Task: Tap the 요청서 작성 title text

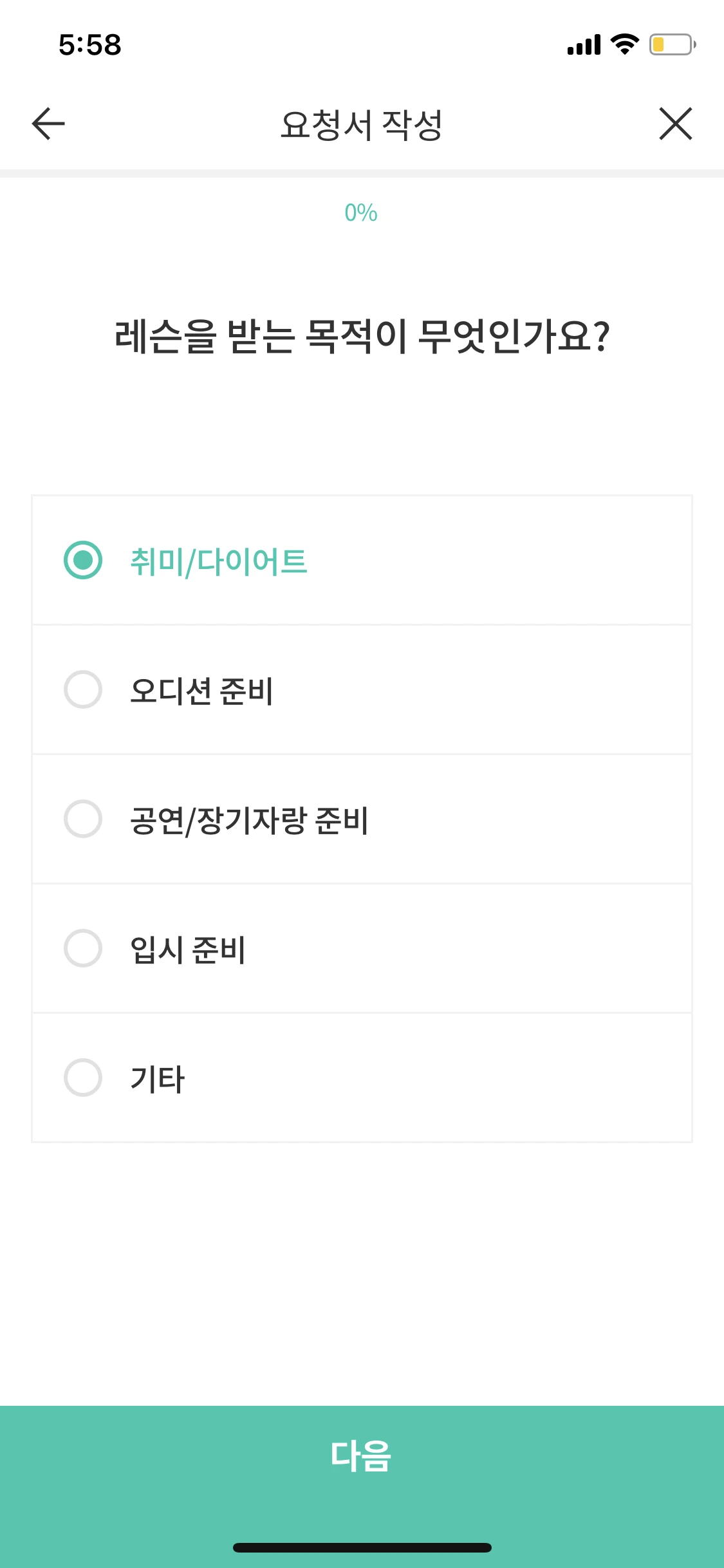Action: 362,124
